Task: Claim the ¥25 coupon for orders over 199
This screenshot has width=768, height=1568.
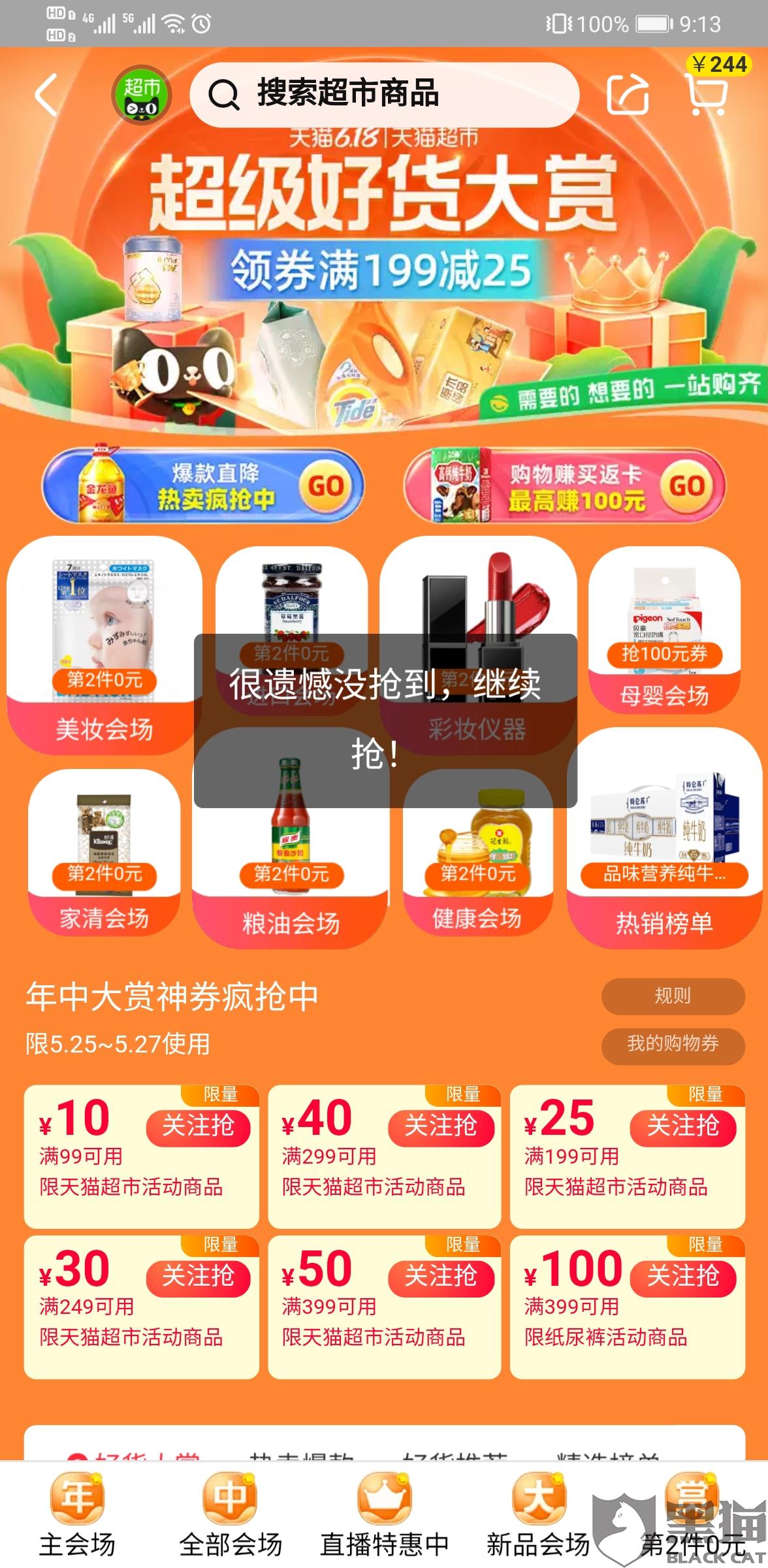Action: pos(683,1126)
